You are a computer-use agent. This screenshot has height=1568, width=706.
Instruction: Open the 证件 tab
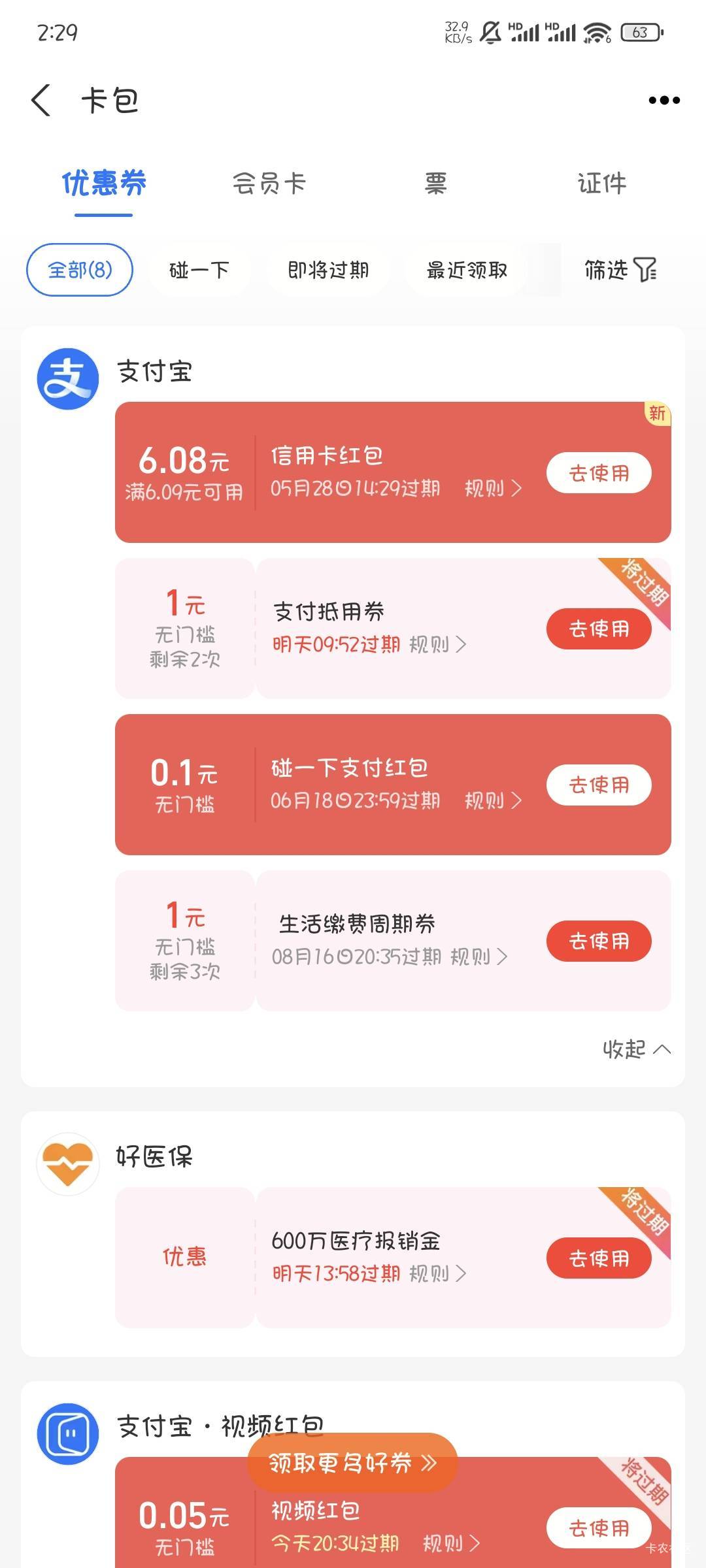click(x=602, y=184)
